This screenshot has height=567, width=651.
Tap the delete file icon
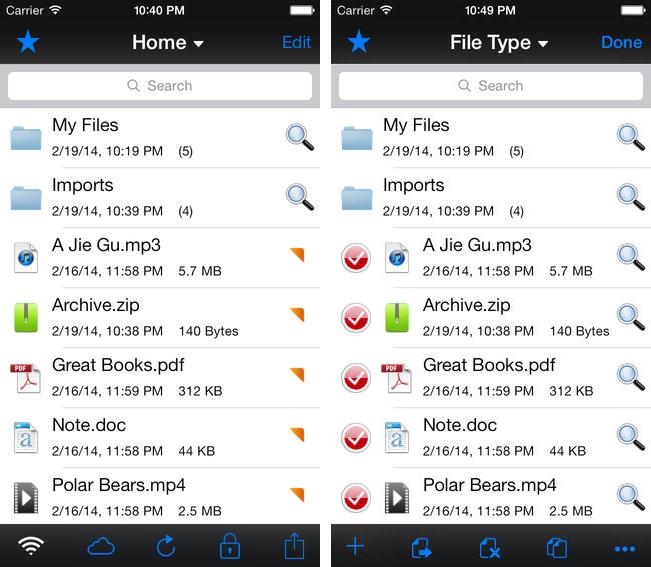pos(490,547)
